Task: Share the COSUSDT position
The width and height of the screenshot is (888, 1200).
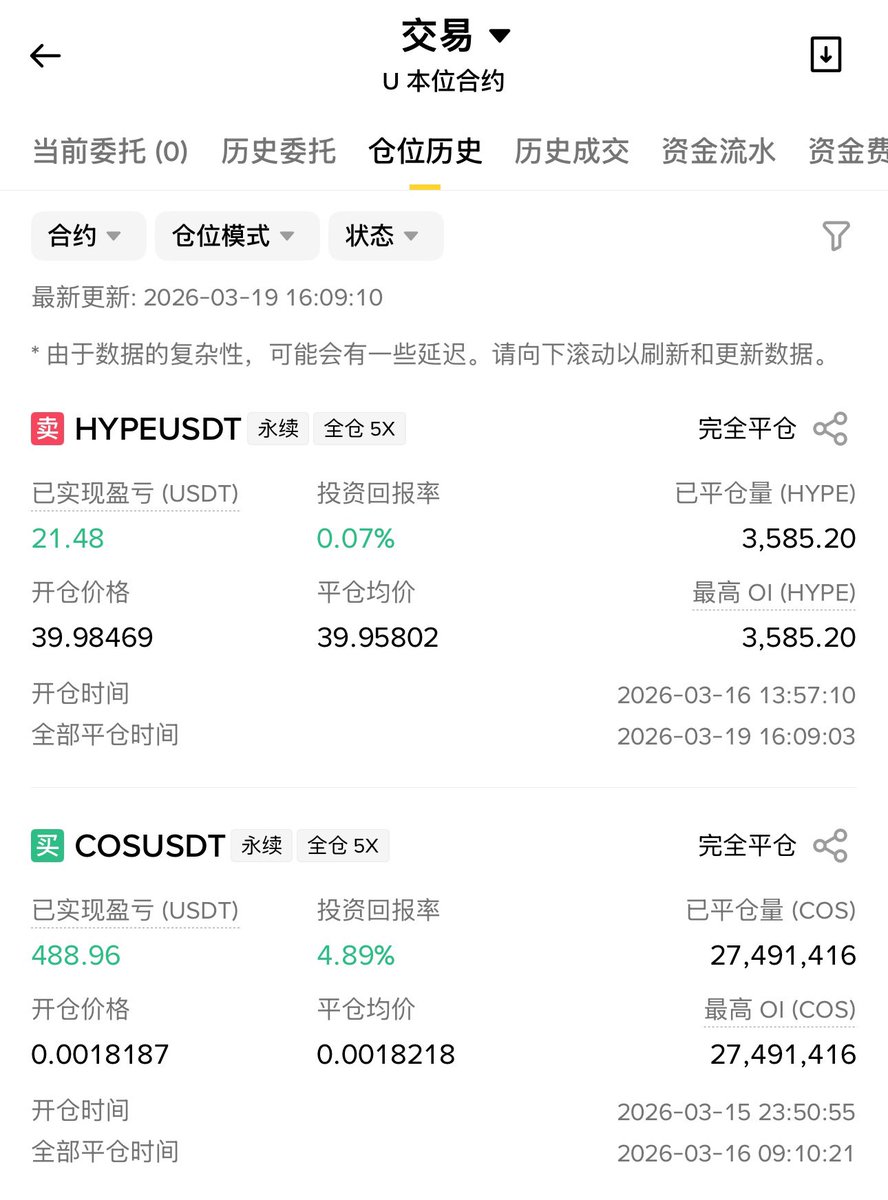Action: click(x=830, y=846)
